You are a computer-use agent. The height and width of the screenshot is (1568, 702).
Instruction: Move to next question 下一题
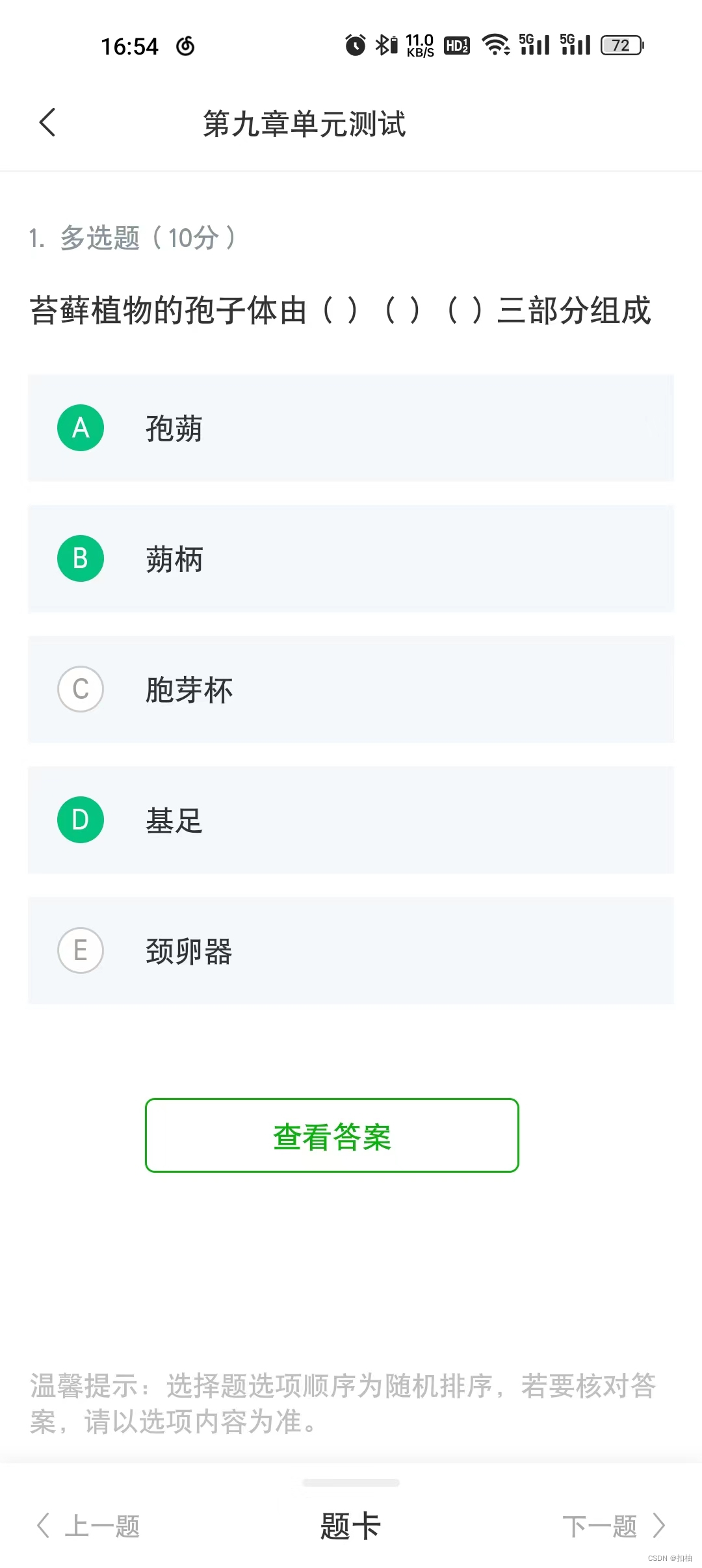click(x=612, y=1525)
